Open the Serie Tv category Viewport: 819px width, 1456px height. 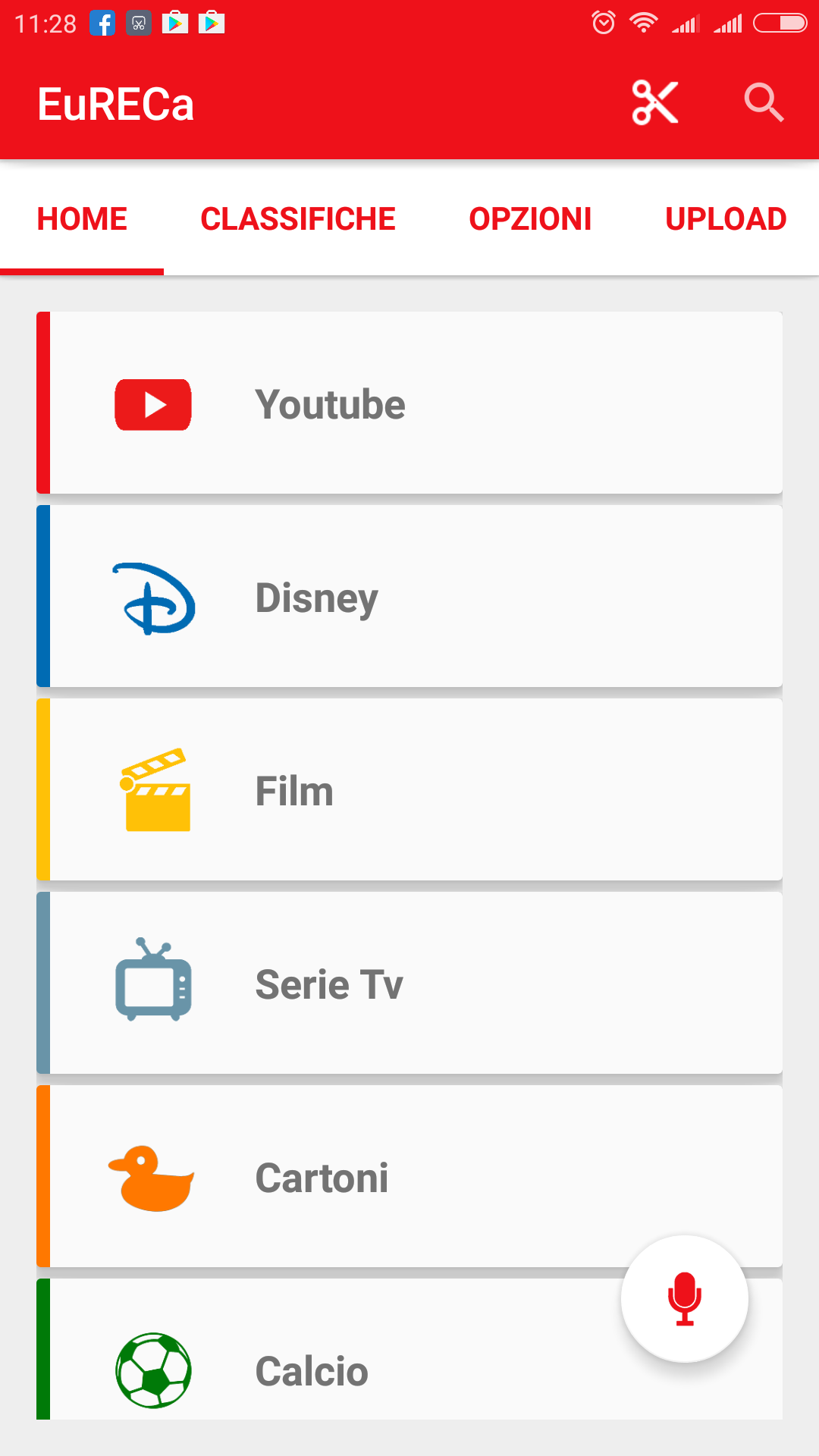click(x=409, y=983)
